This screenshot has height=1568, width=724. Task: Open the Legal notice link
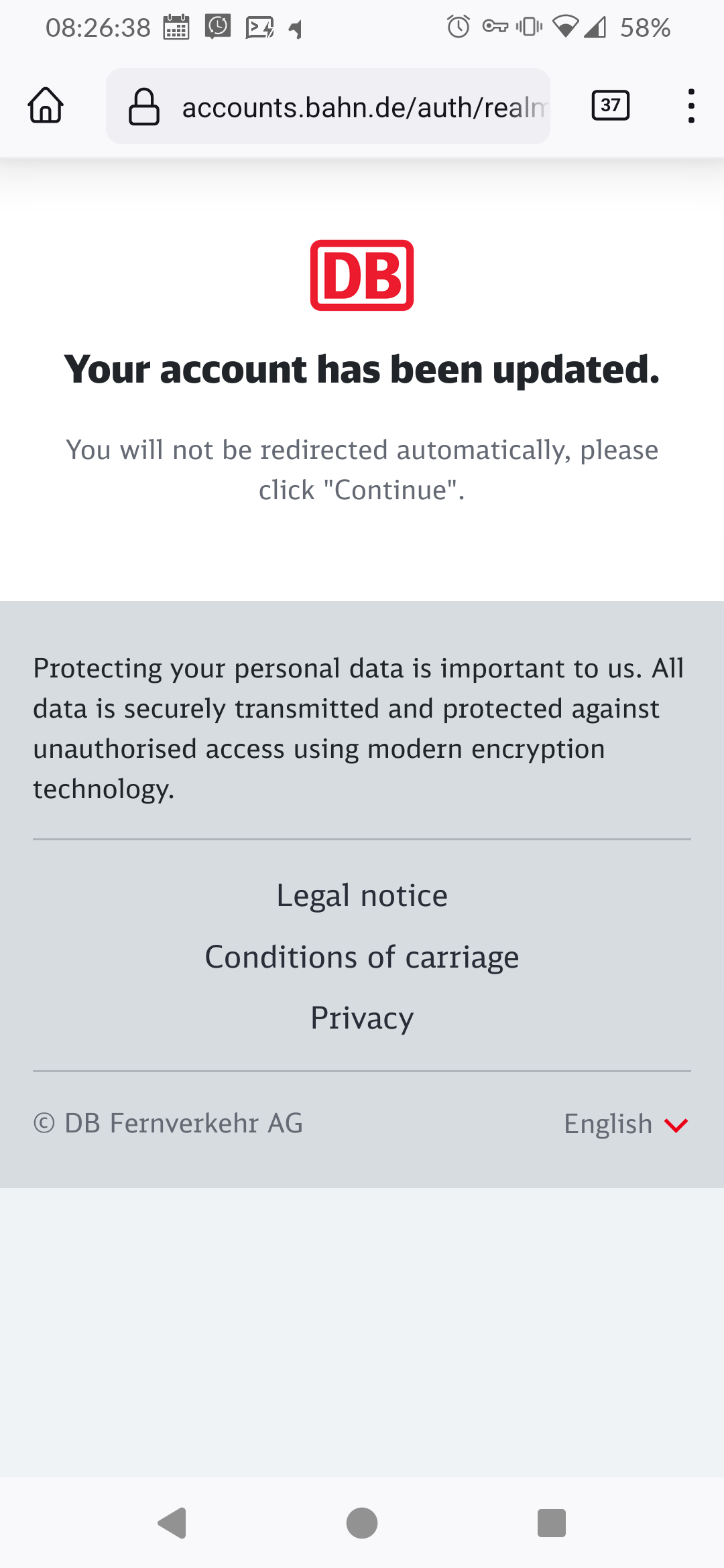click(x=362, y=896)
